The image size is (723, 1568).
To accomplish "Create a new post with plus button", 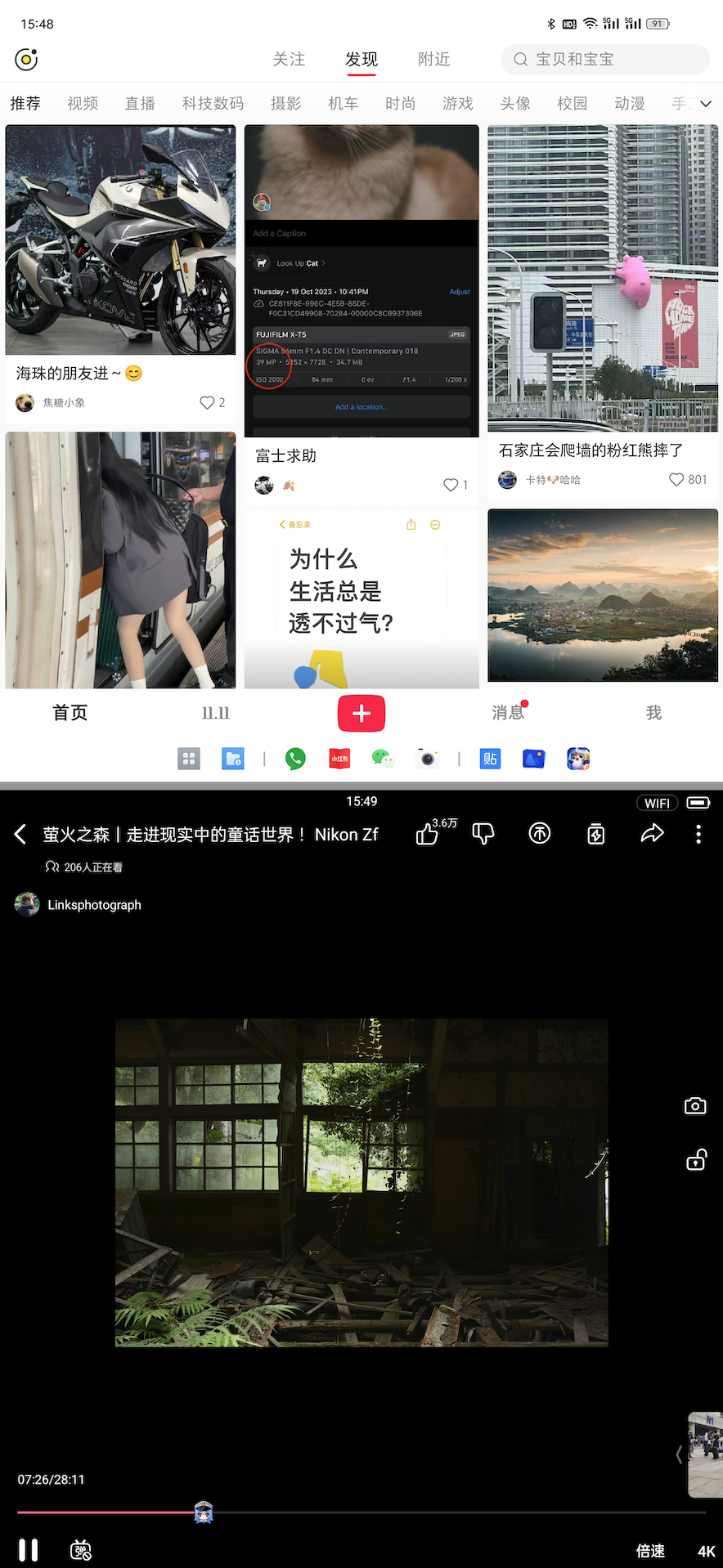I will pyautogui.click(x=361, y=713).
